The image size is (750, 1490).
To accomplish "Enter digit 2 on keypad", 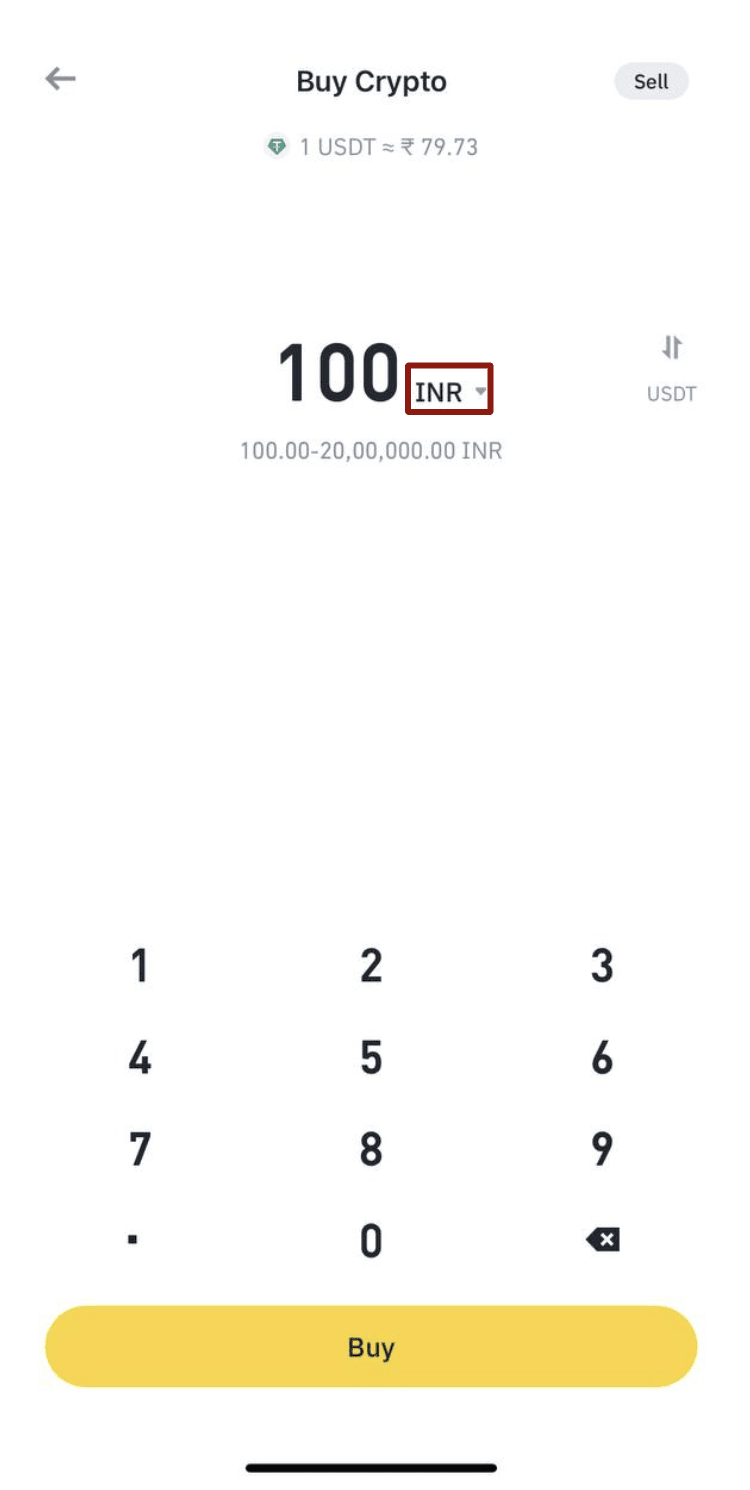I will [x=371, y=966].
